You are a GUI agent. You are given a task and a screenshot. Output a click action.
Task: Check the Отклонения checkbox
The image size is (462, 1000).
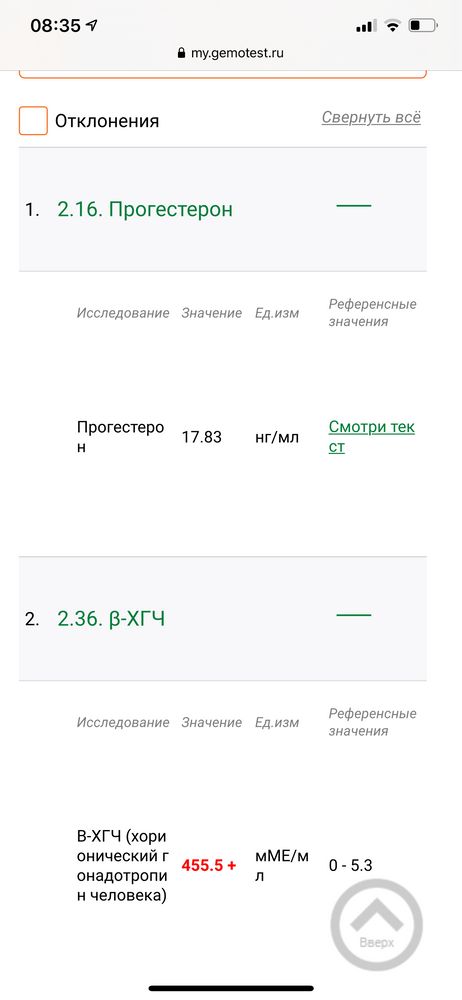pyautogui.click(x=33, y=121)
